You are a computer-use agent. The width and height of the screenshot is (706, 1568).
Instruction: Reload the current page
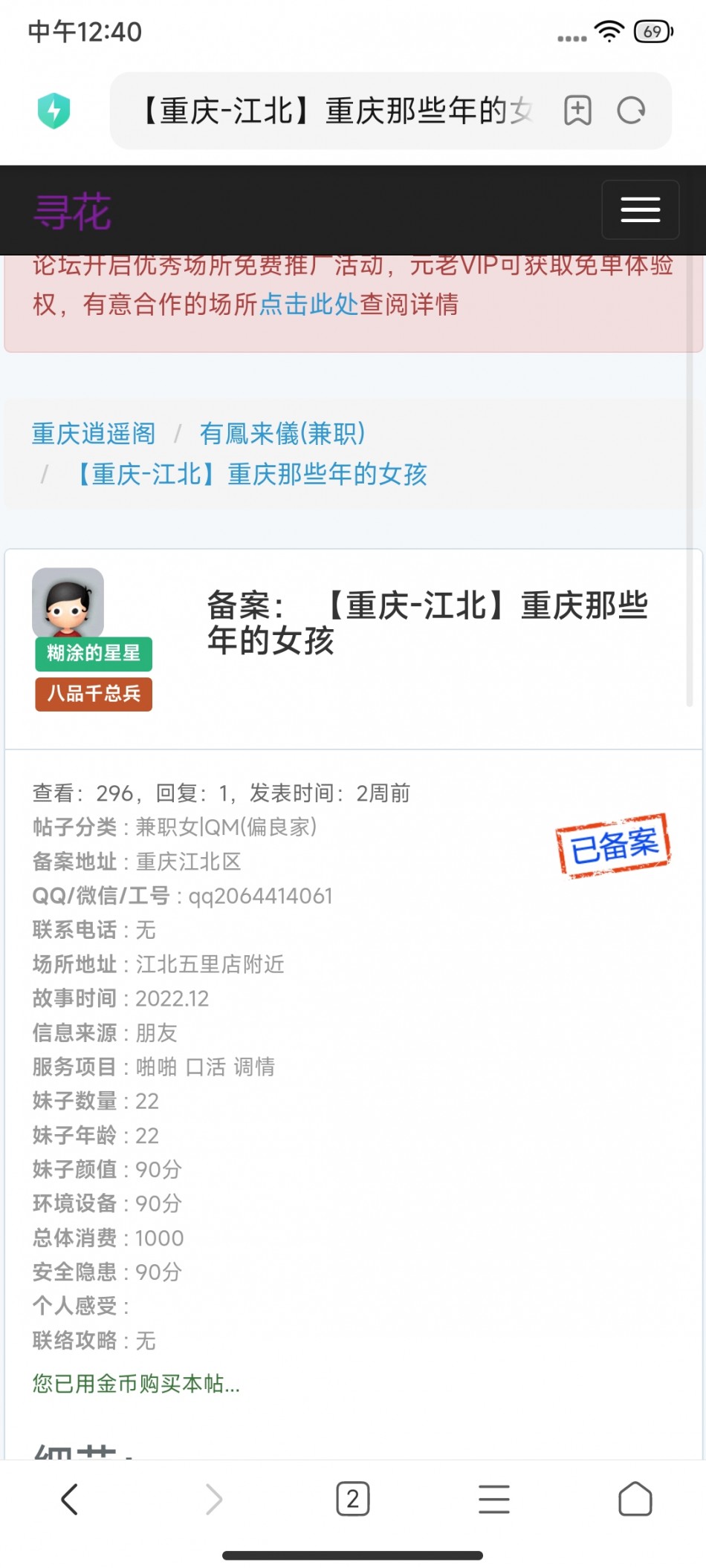tap(631, 111)
